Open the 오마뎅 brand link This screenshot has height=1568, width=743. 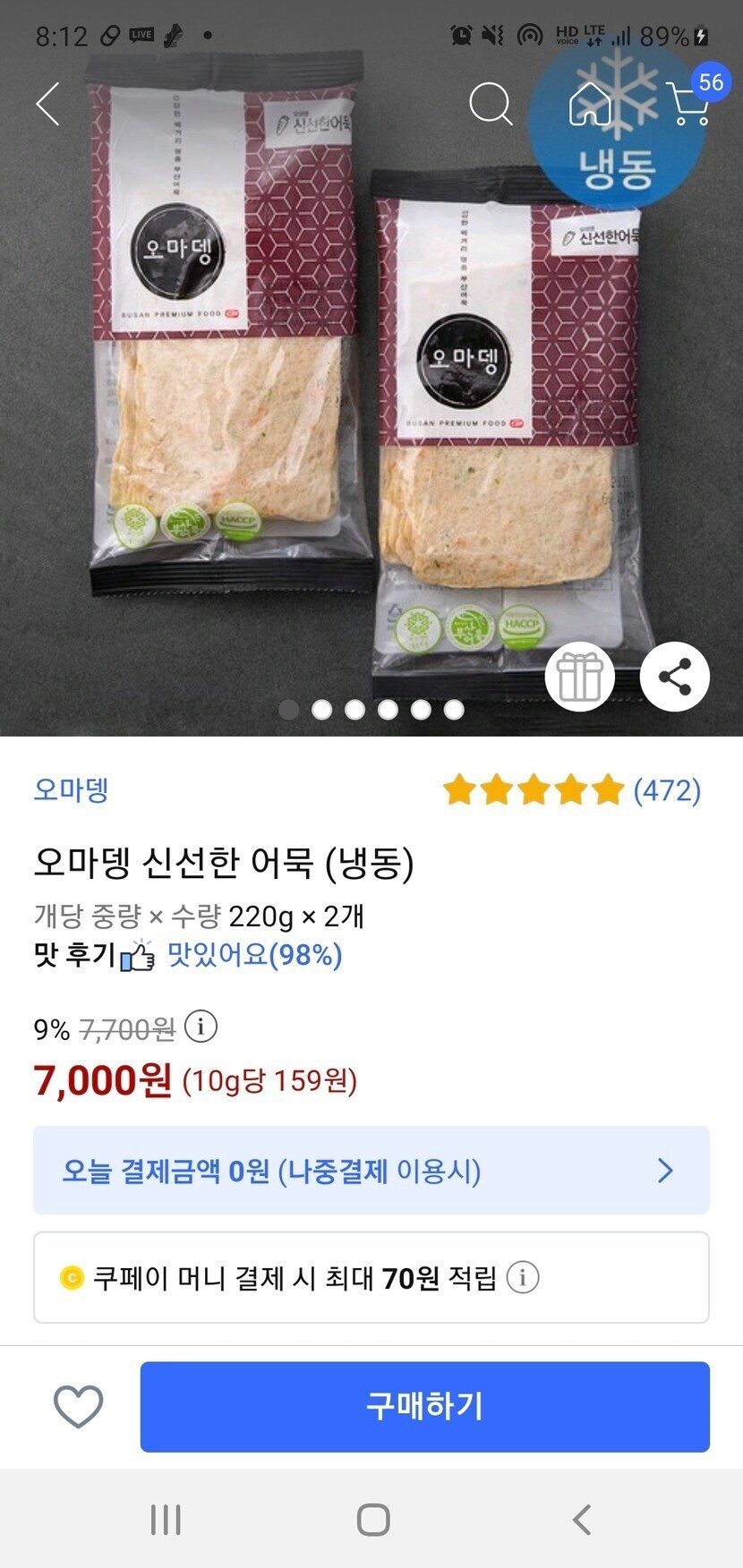click(72, 790)
